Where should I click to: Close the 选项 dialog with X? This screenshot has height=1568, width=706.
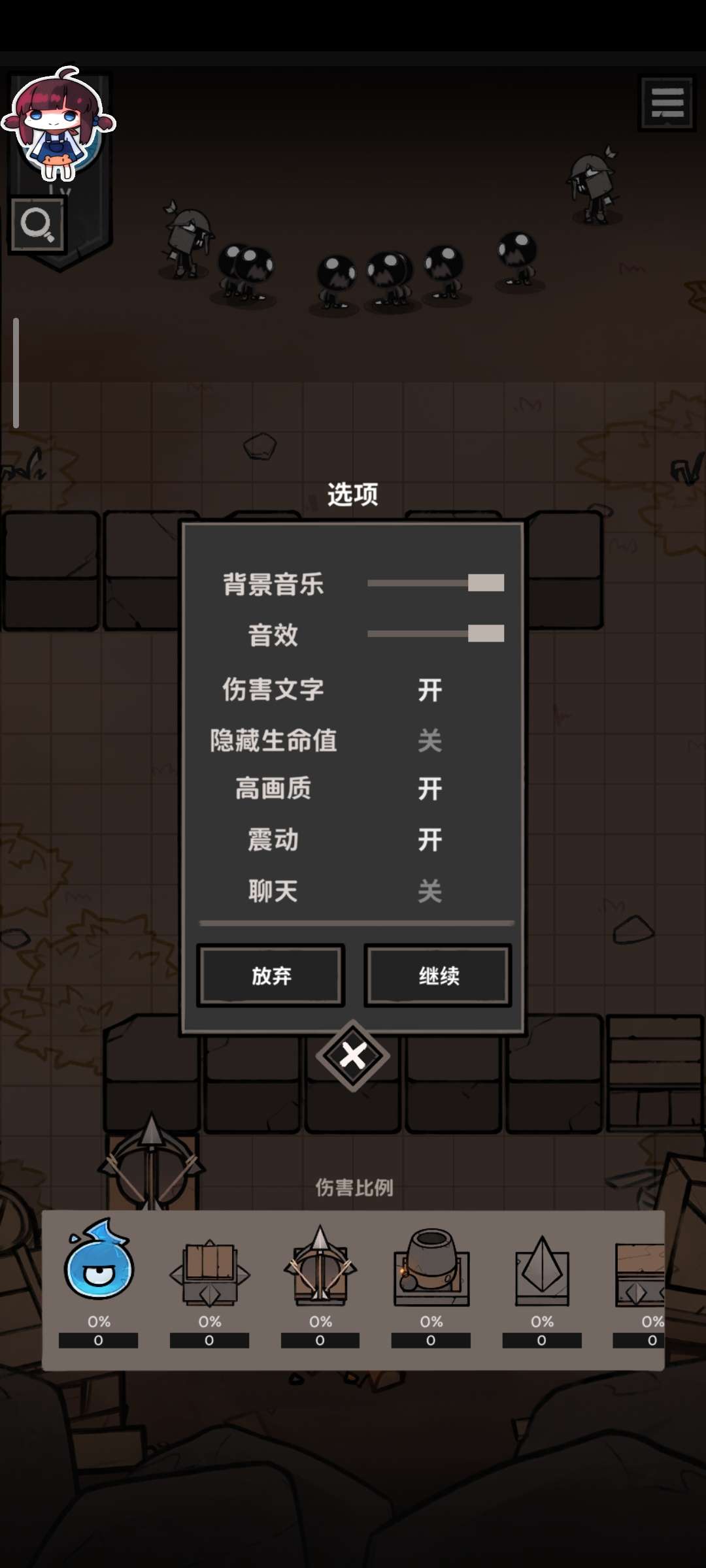click(x=353, y=1056)
